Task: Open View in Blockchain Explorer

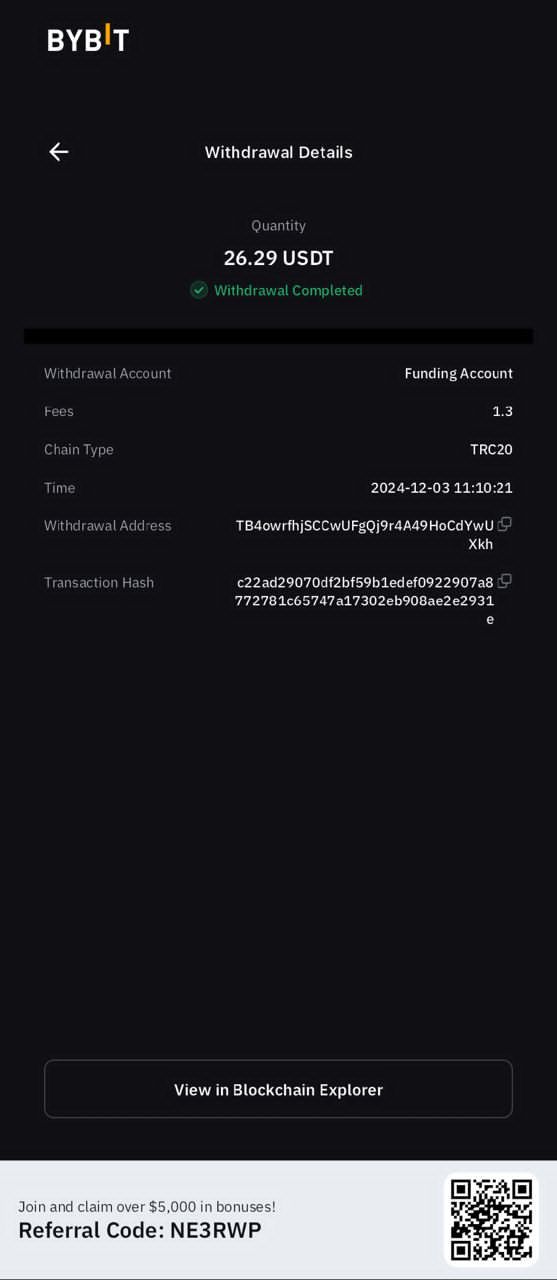Action: click(x=278, y=1089)
